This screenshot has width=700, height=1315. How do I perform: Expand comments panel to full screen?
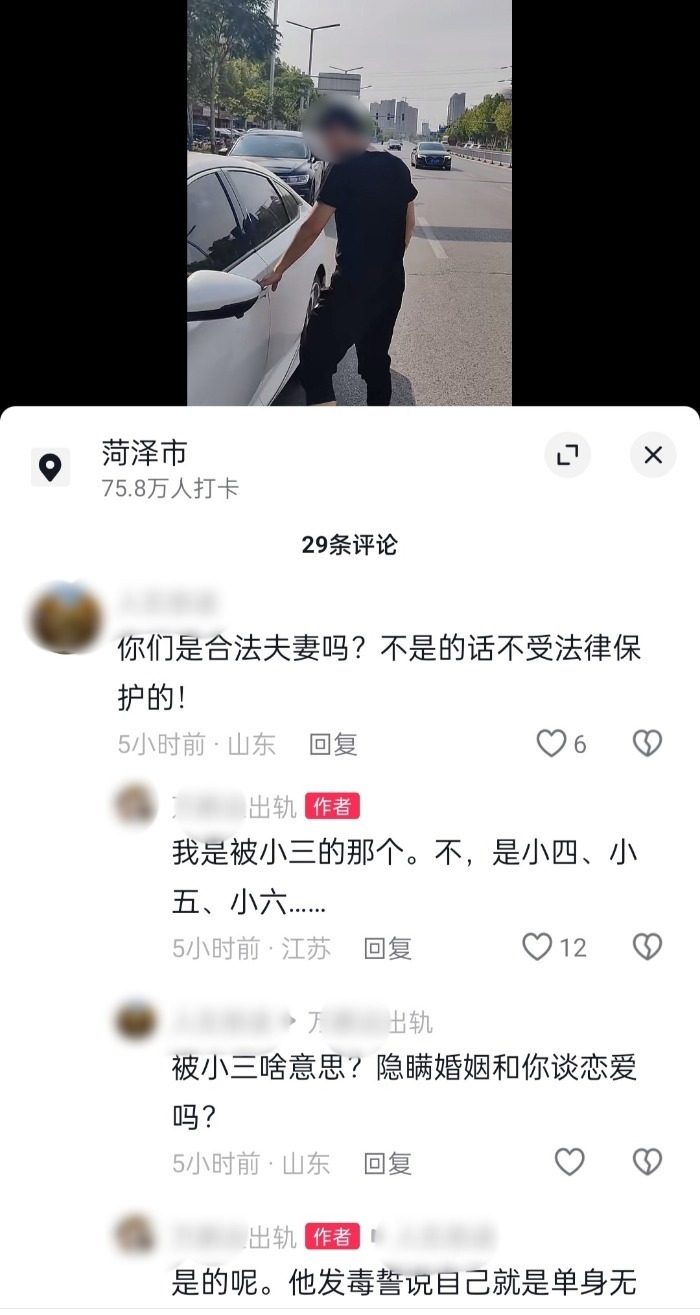(x=567, y=456)
